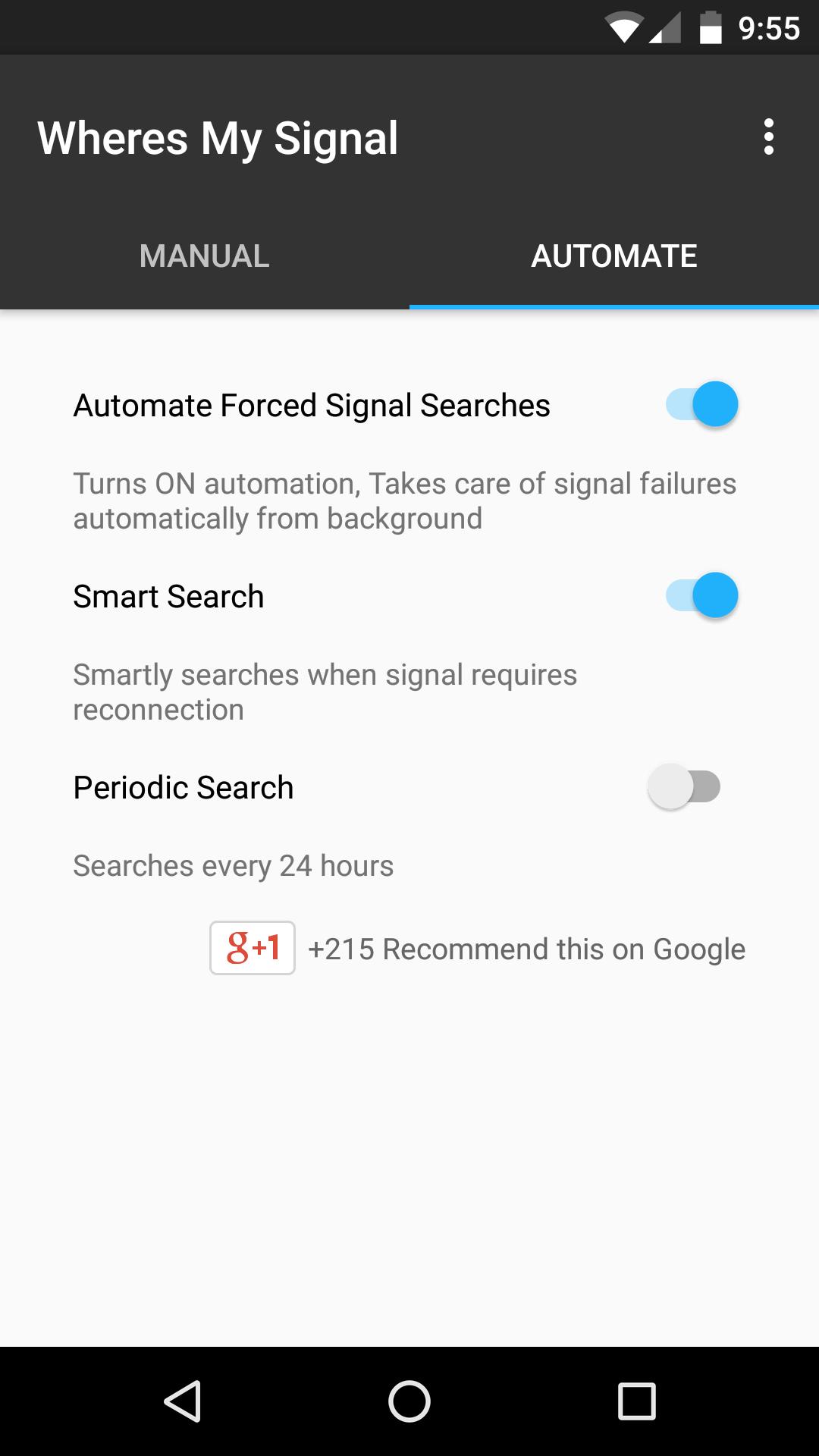
Task: Click the automation failure description text
Action: point(404,500)
